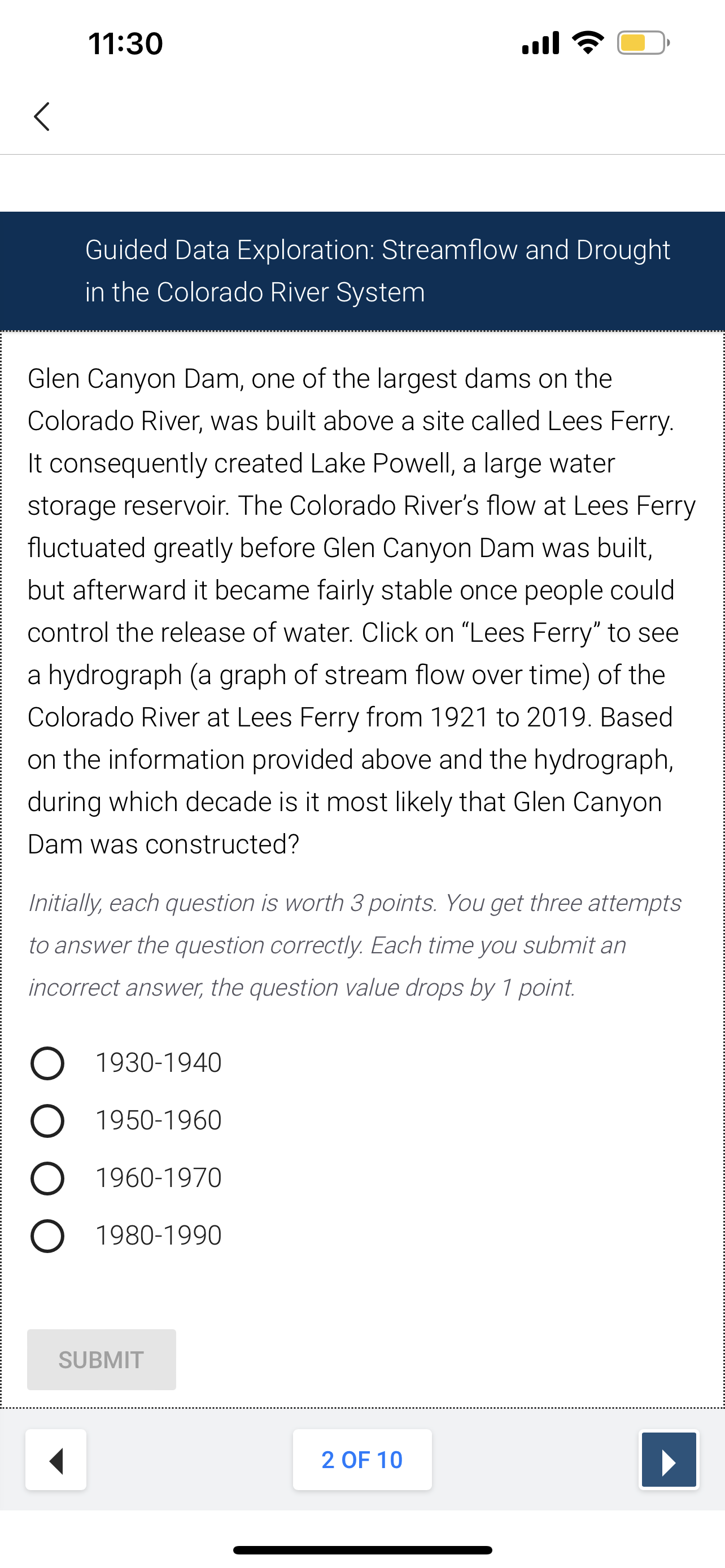
Task: Open the 2 OF 10 question indicator
Action: coord(362,1460)
